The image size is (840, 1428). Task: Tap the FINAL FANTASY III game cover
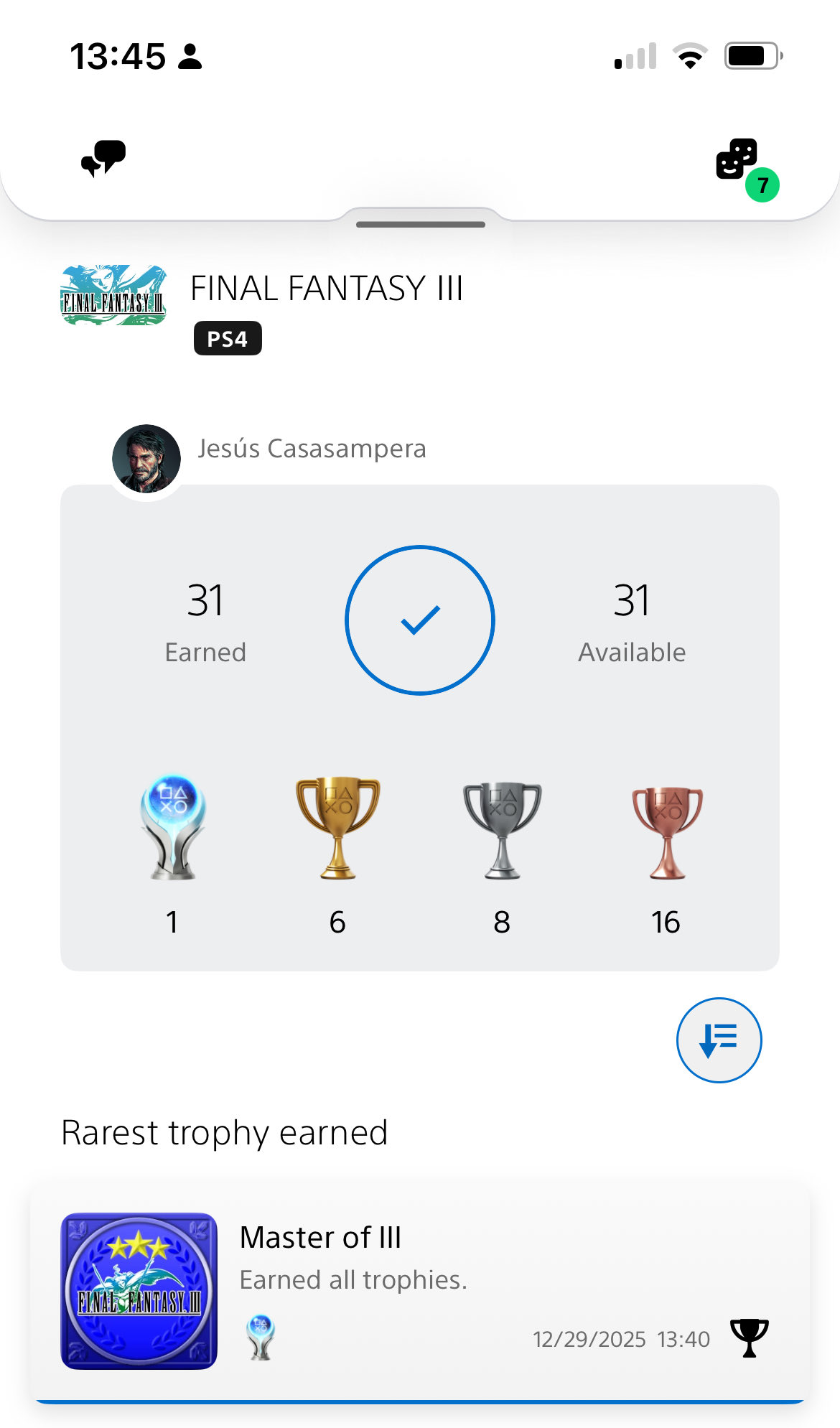113,296
